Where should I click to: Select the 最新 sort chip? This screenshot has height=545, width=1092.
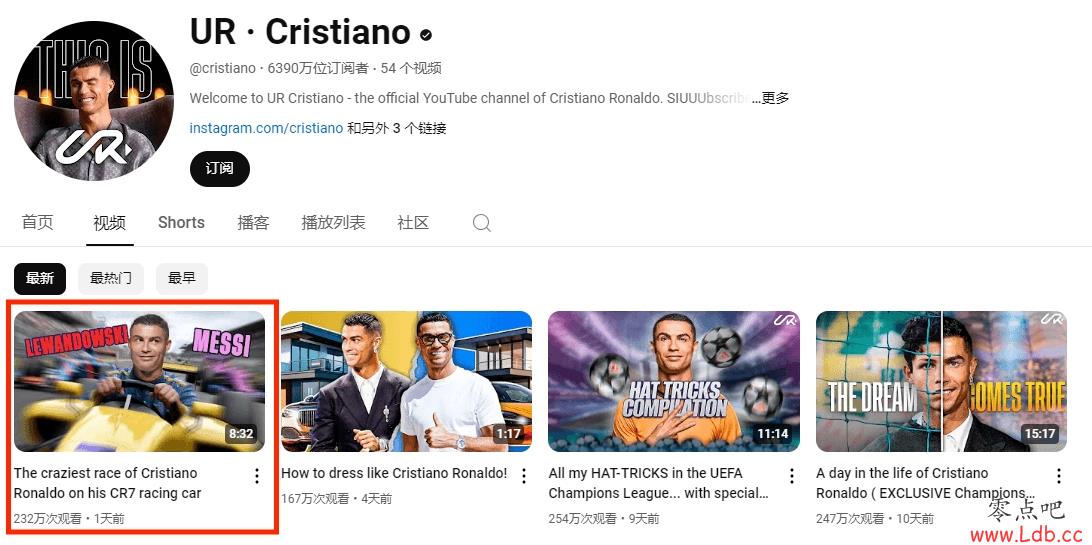coord(40,278)
